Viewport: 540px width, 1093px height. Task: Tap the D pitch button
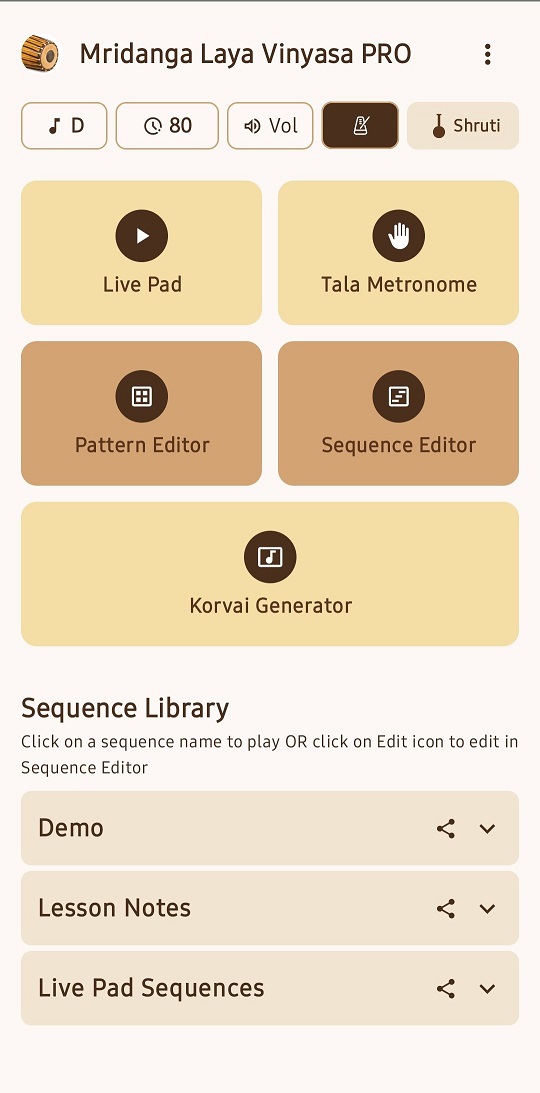(x=64, y=125)
